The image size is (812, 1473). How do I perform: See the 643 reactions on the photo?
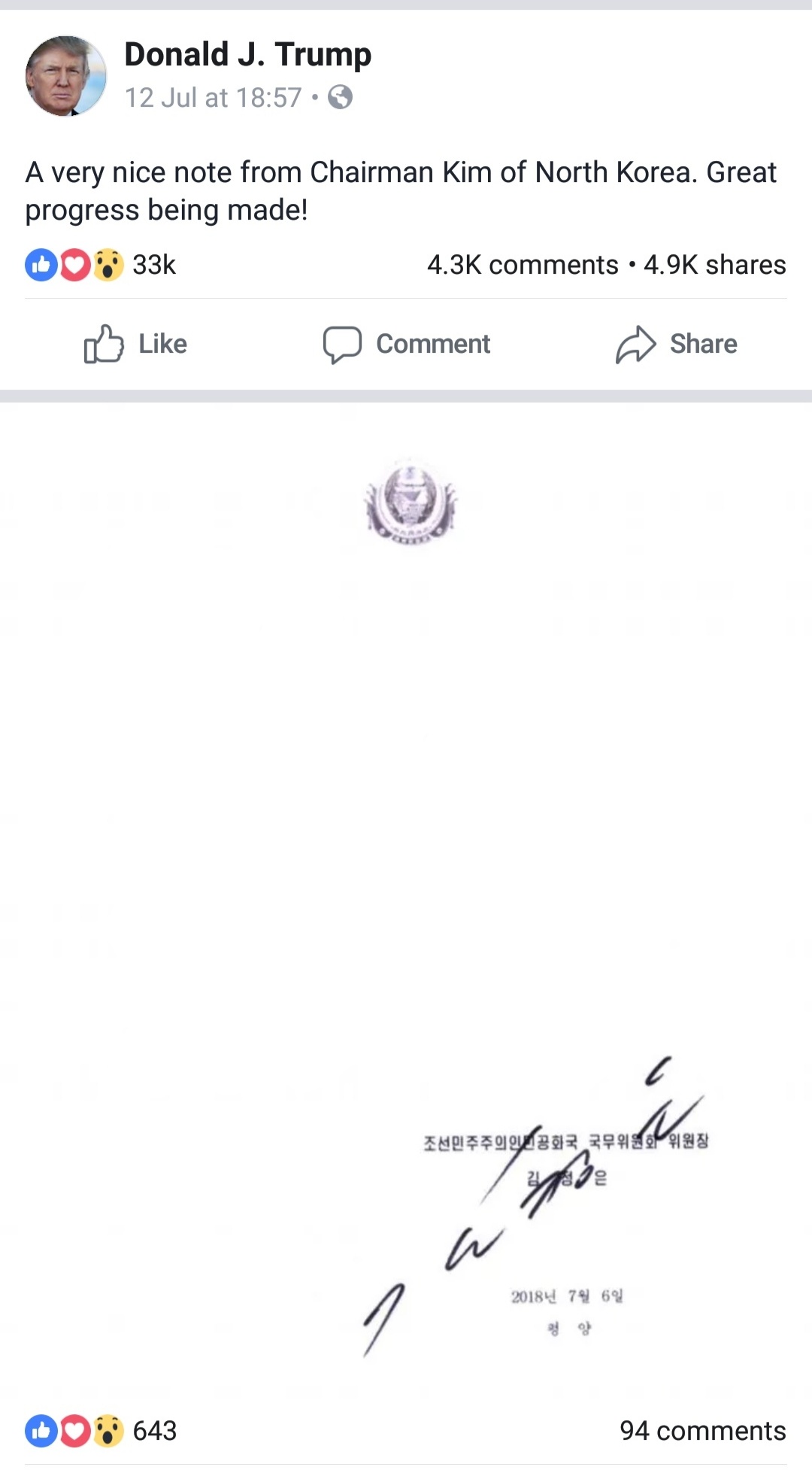coord(101,1431)
